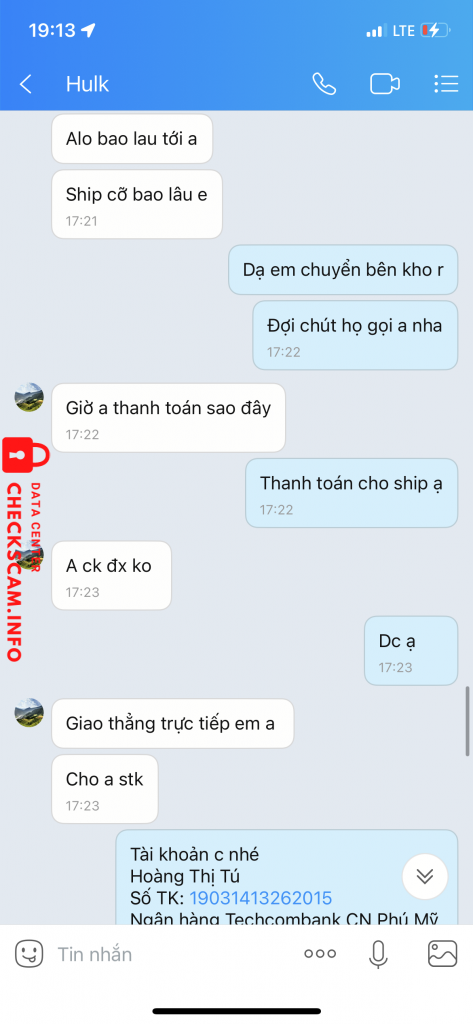Record a voice message
The width and height of the screenshot is (473, 1024).
pos(378,954)
